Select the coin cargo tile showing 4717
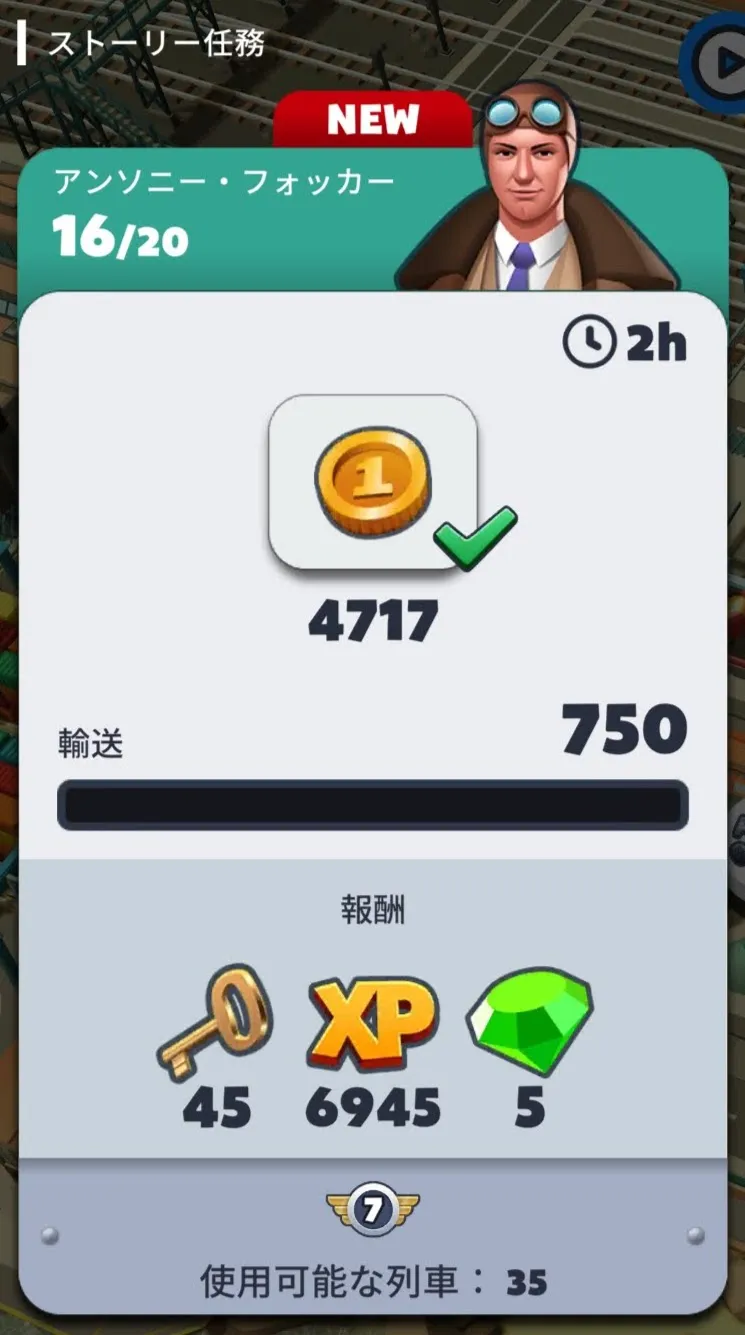 pos(373,482)
